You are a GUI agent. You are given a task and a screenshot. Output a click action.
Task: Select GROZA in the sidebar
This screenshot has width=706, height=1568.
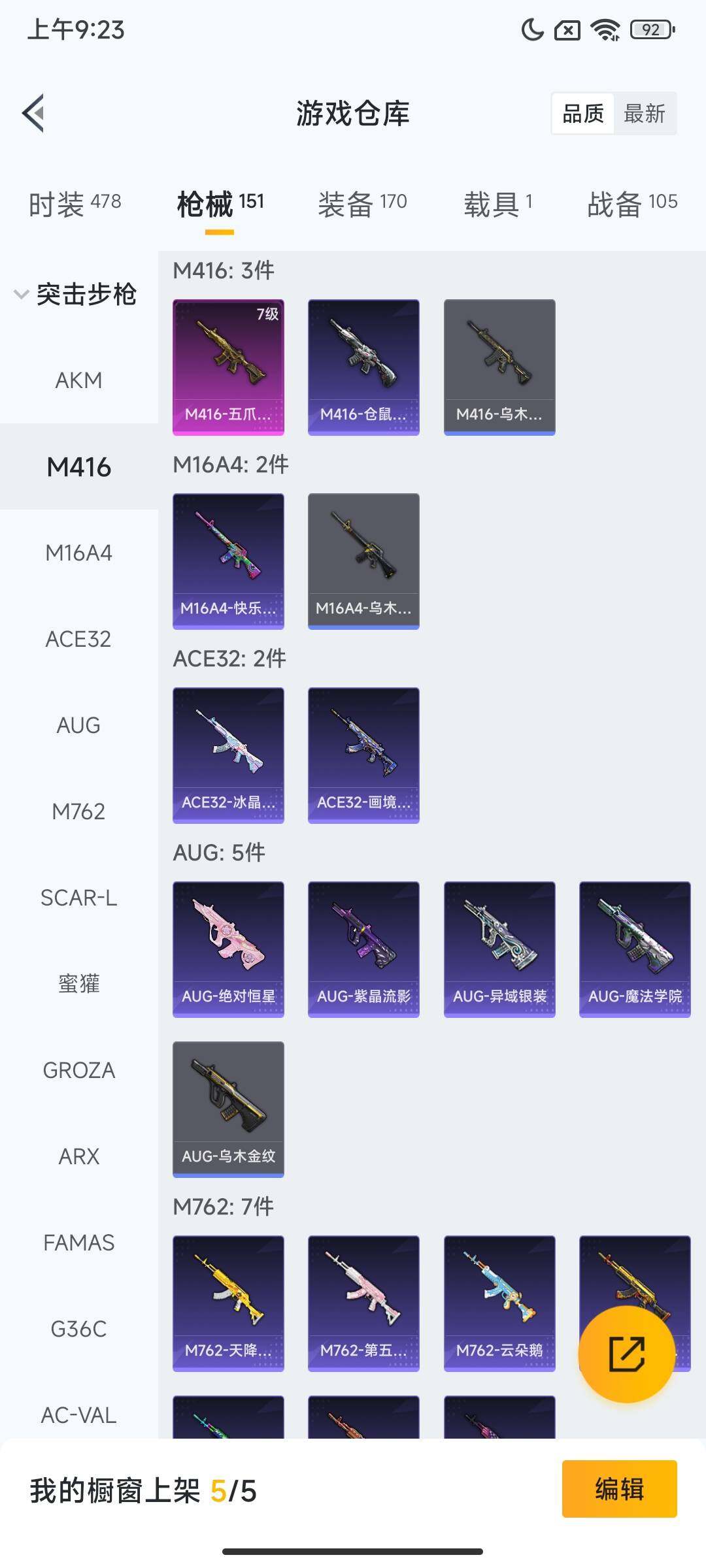tap(78, 1070)
